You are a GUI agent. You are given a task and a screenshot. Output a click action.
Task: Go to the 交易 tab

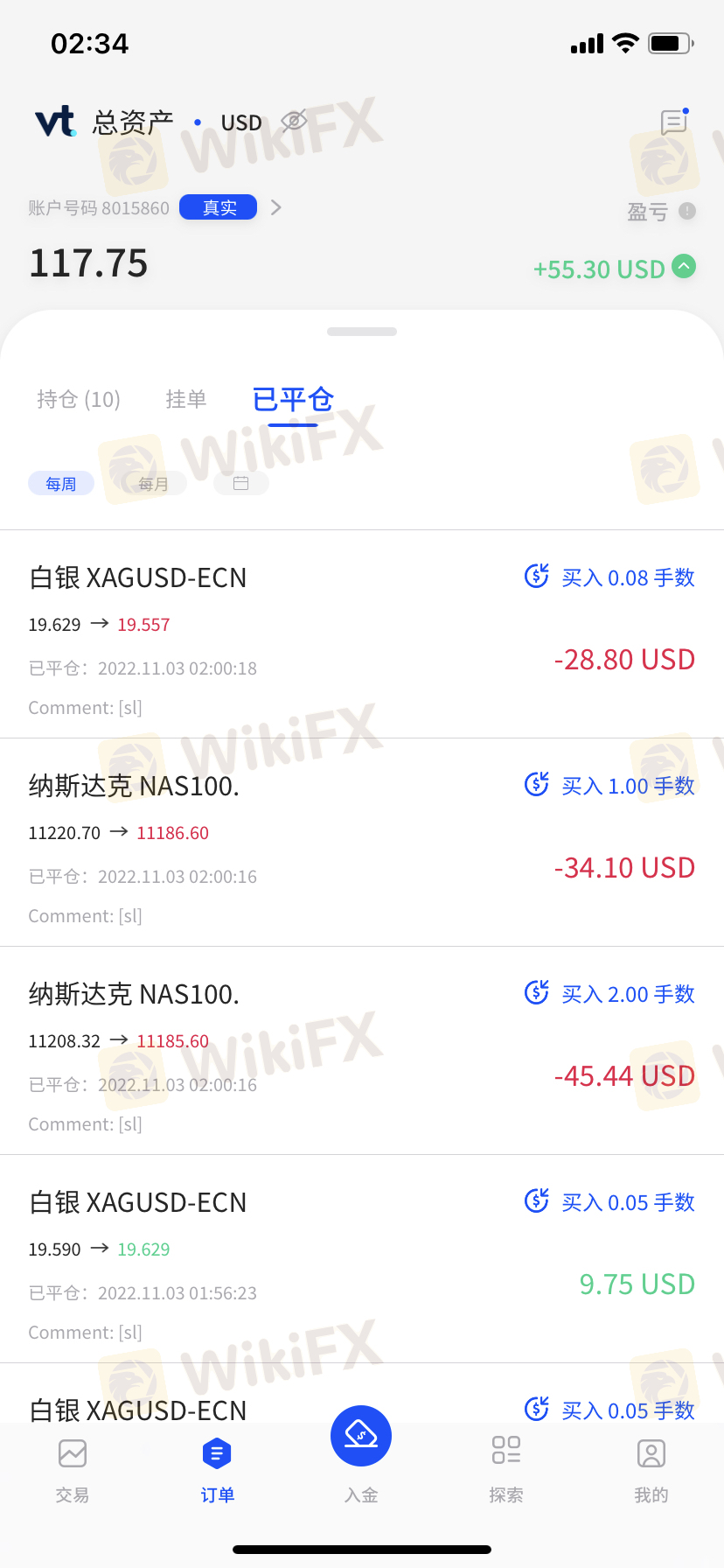[73, 1470]
